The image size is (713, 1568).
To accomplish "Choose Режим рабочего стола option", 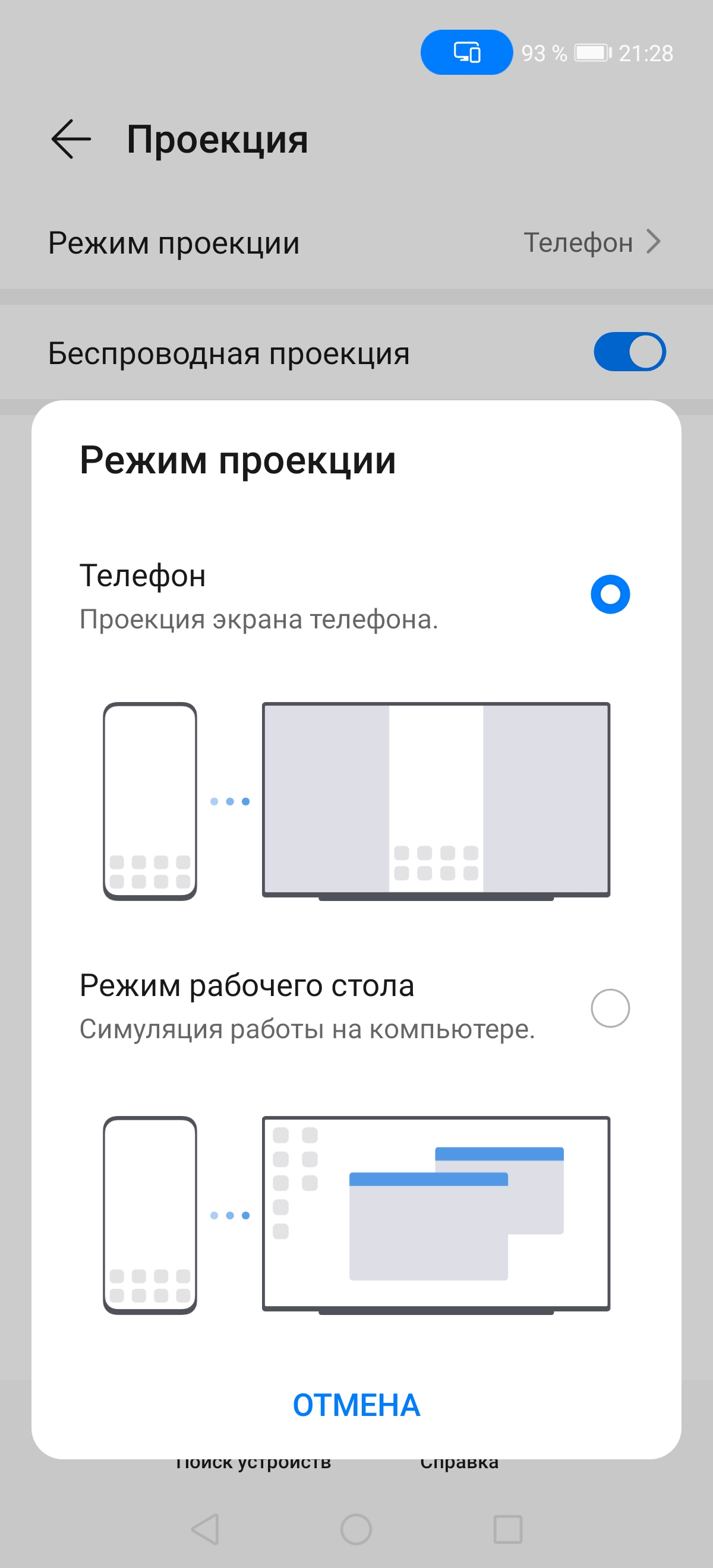I will point(610,1008).
